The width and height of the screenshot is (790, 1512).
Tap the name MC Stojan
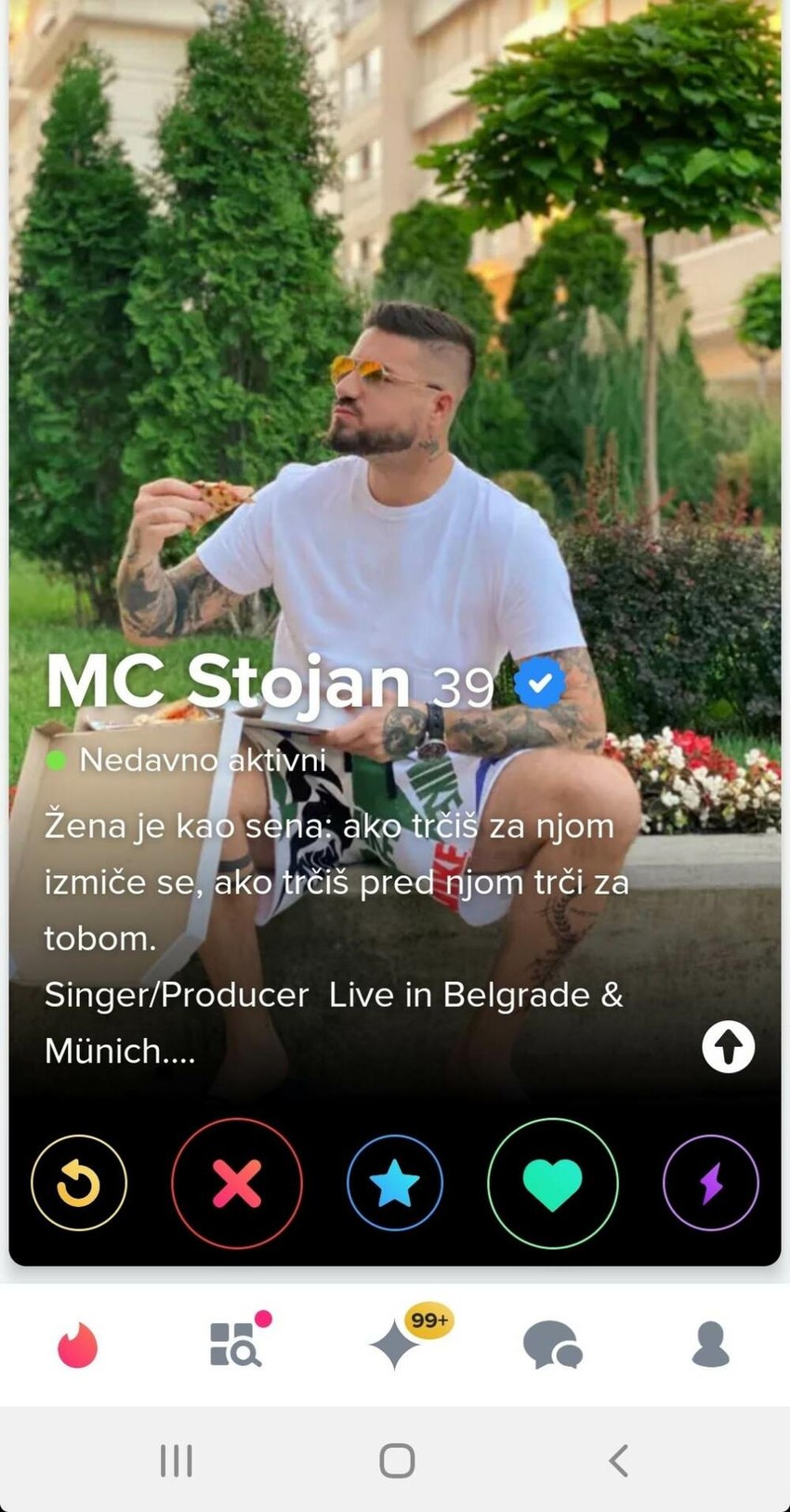(x=228, y=682)
